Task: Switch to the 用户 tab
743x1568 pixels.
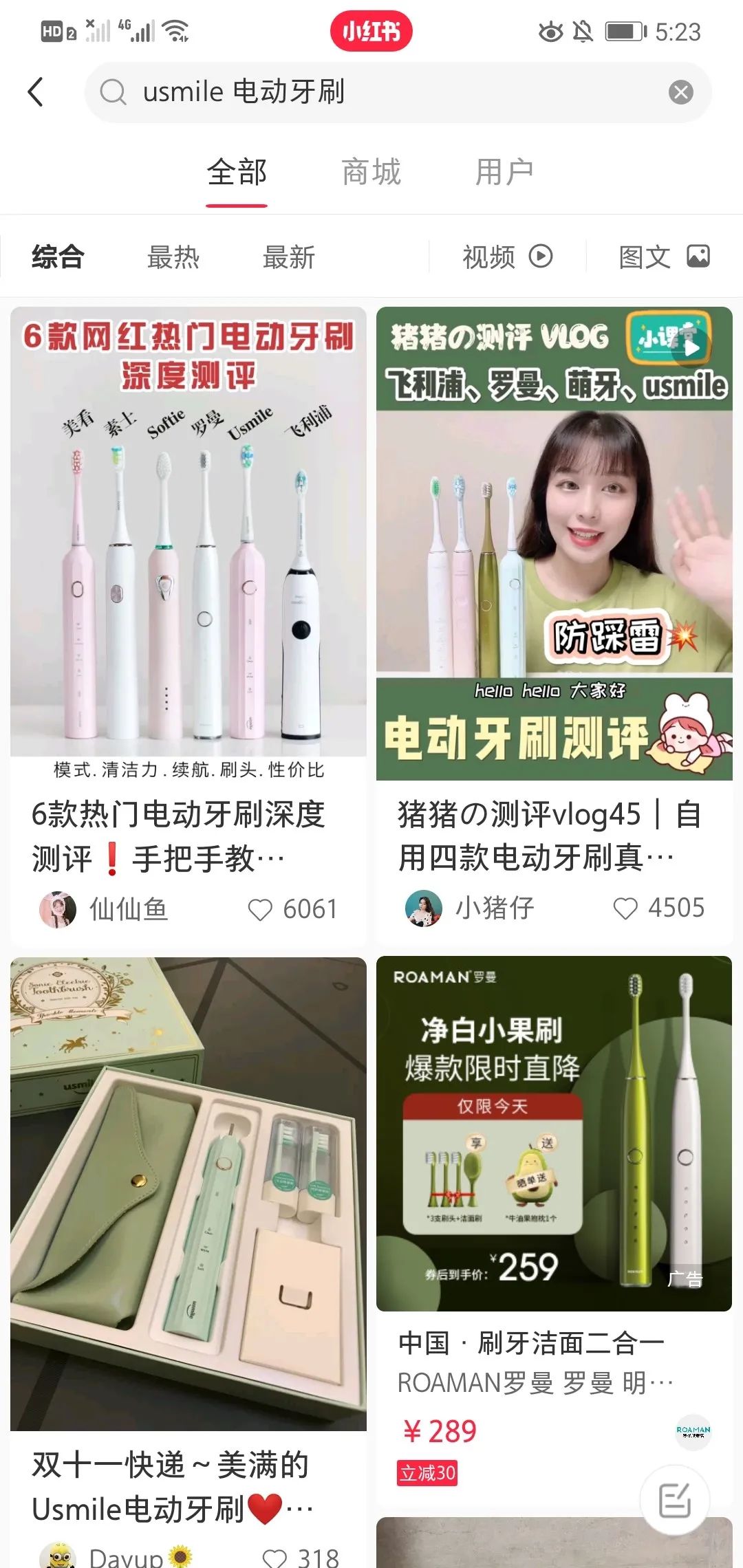Action: click(504, 172)
